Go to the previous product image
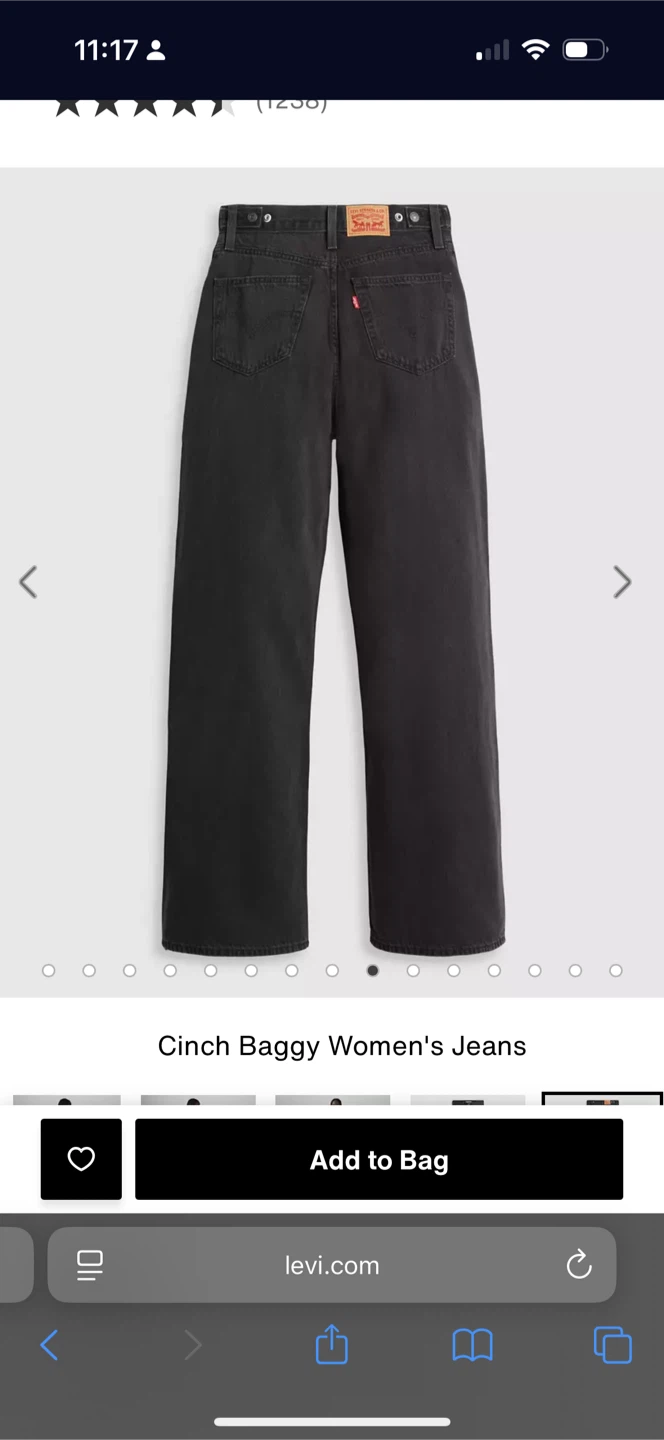 pos(28,582)
